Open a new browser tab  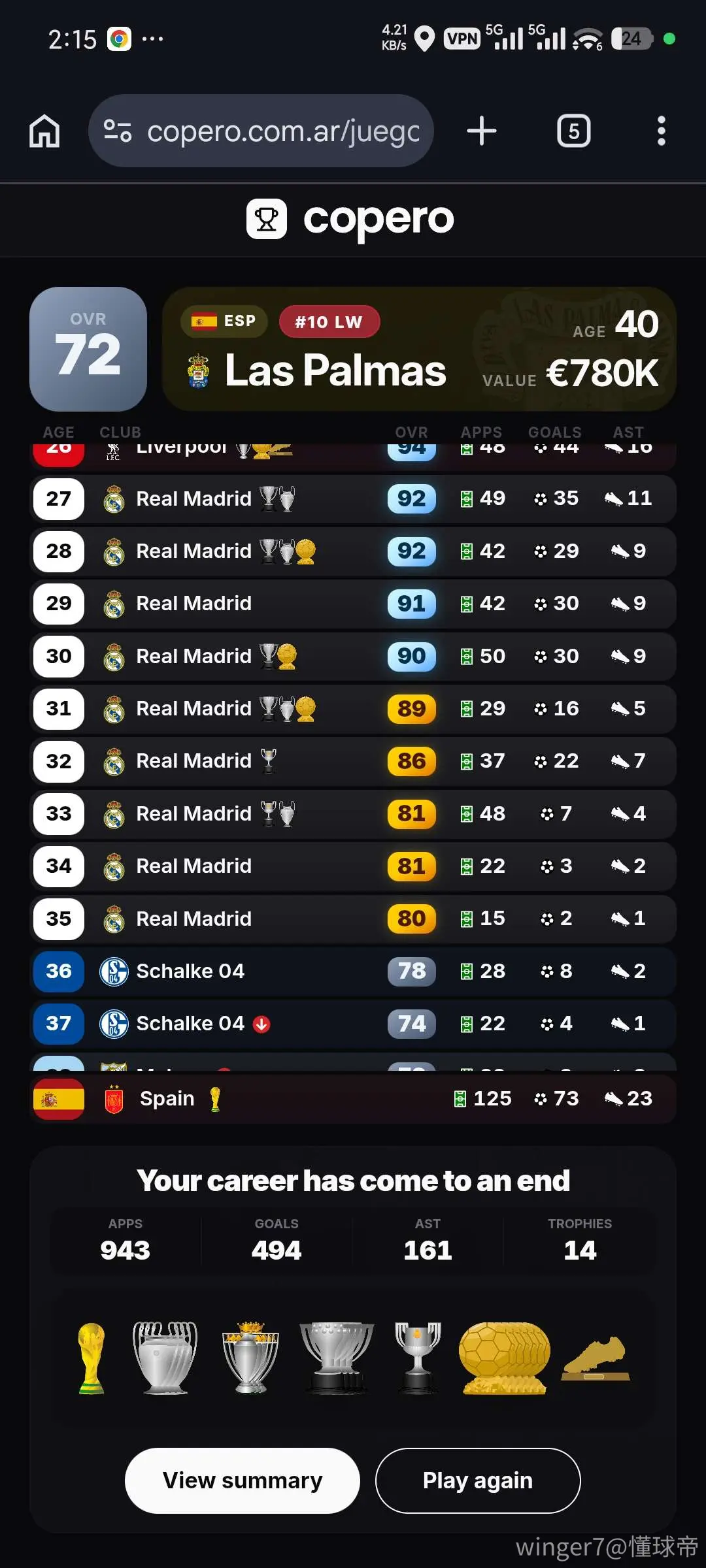tap(482, 131)
